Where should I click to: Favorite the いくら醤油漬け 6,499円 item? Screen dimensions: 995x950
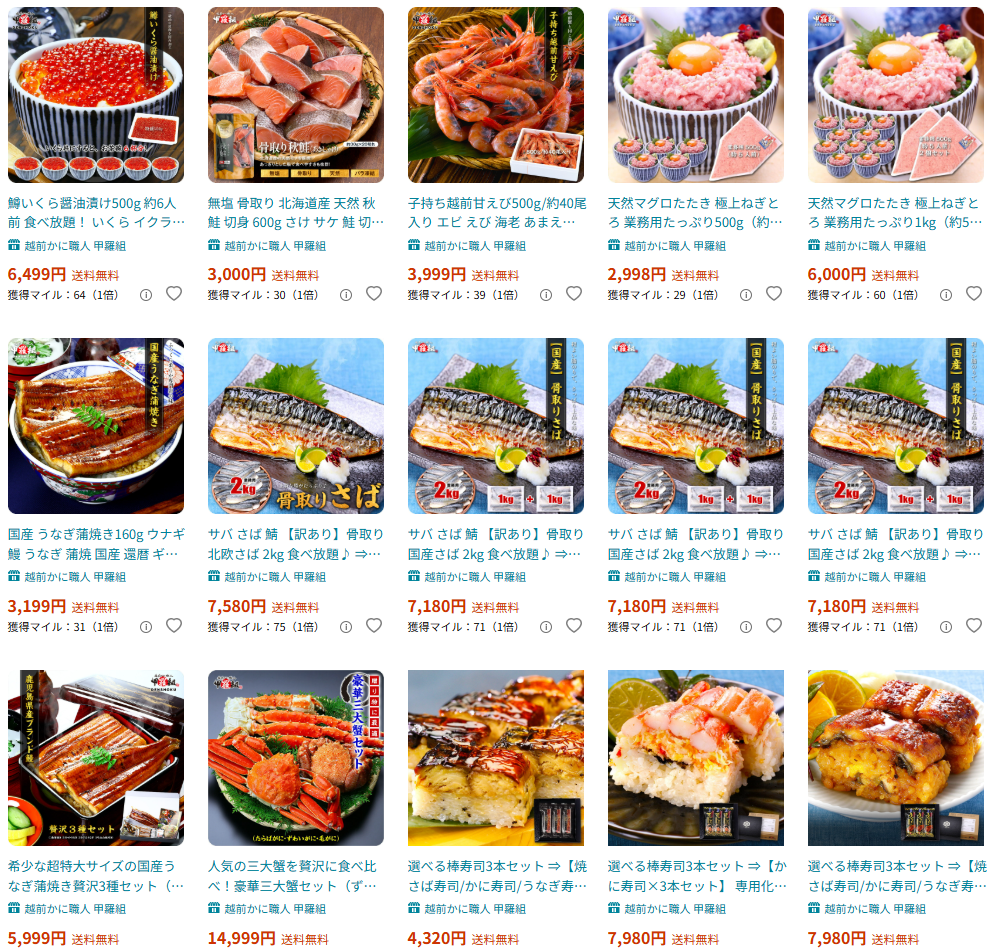click(x=174, y=294)
